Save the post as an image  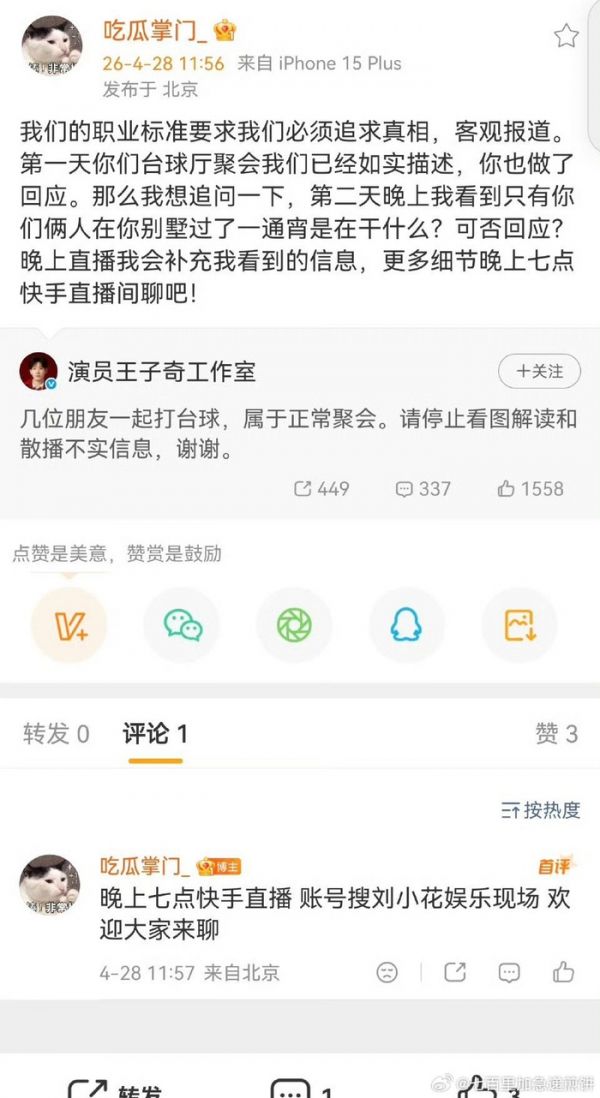pos(520,626)
